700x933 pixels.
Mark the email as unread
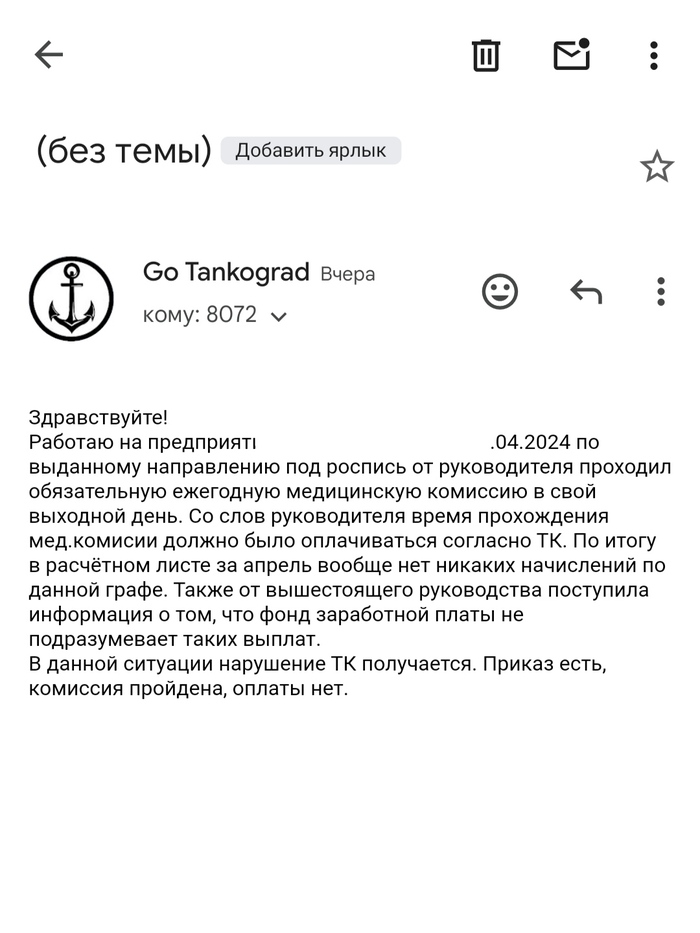pyautogui.click(x=571, y=55)
